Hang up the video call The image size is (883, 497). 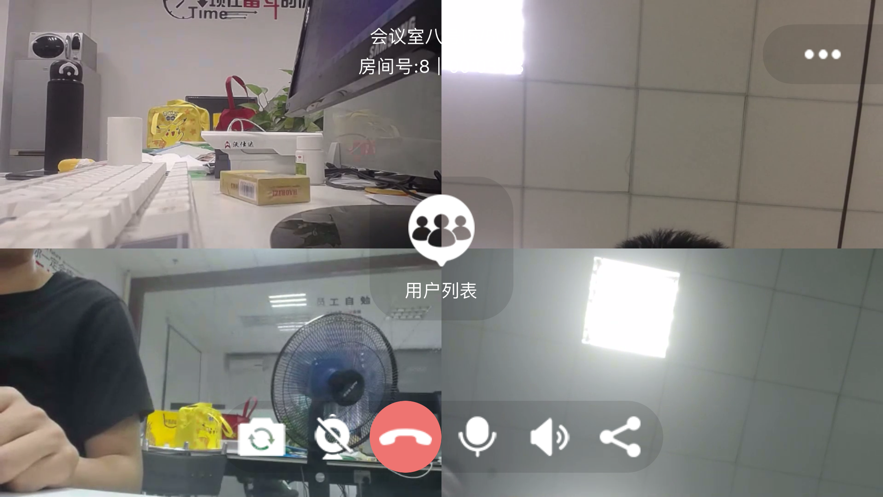(405, 437)
